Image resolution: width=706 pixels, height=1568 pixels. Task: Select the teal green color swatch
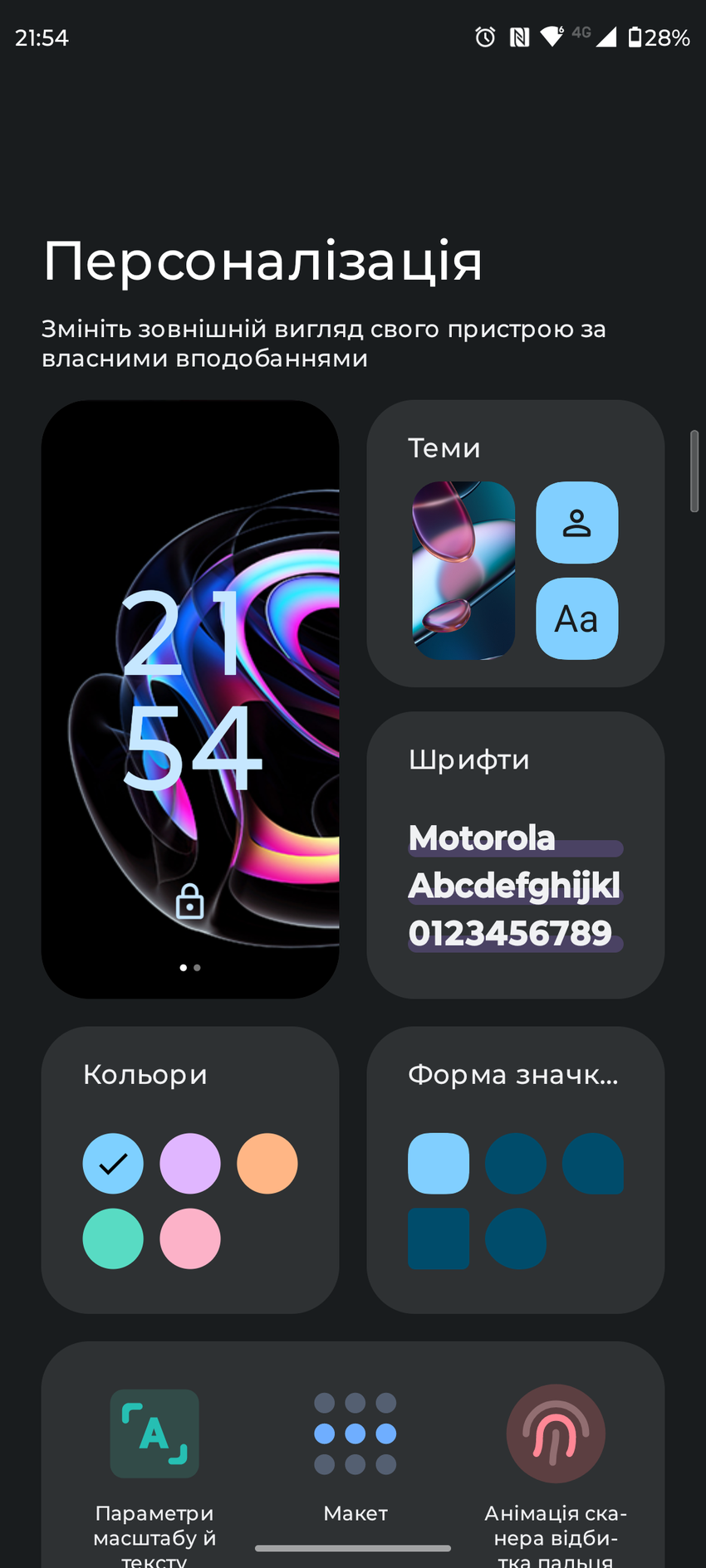click(113, 1238)
